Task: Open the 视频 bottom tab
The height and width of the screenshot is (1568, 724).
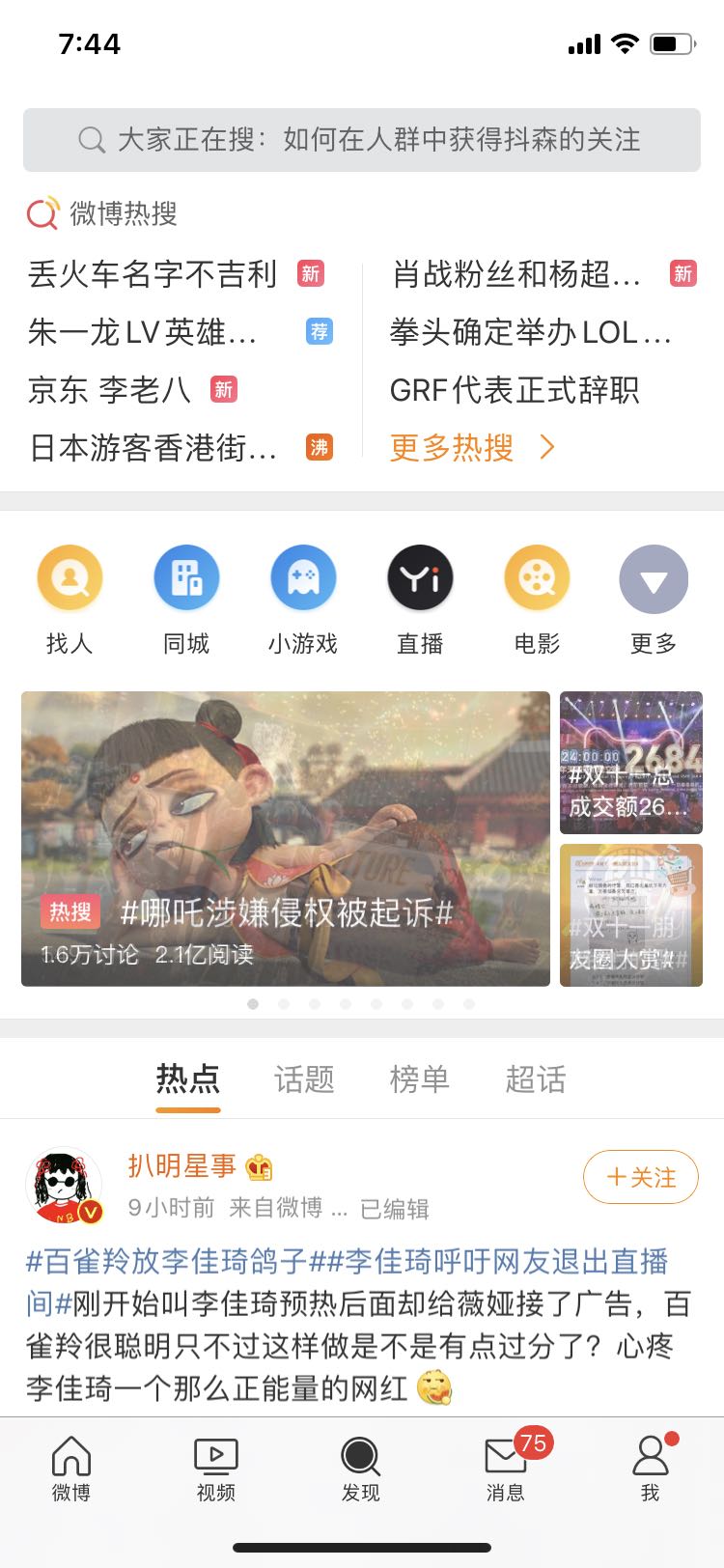Action: [x=216, y=1466]
